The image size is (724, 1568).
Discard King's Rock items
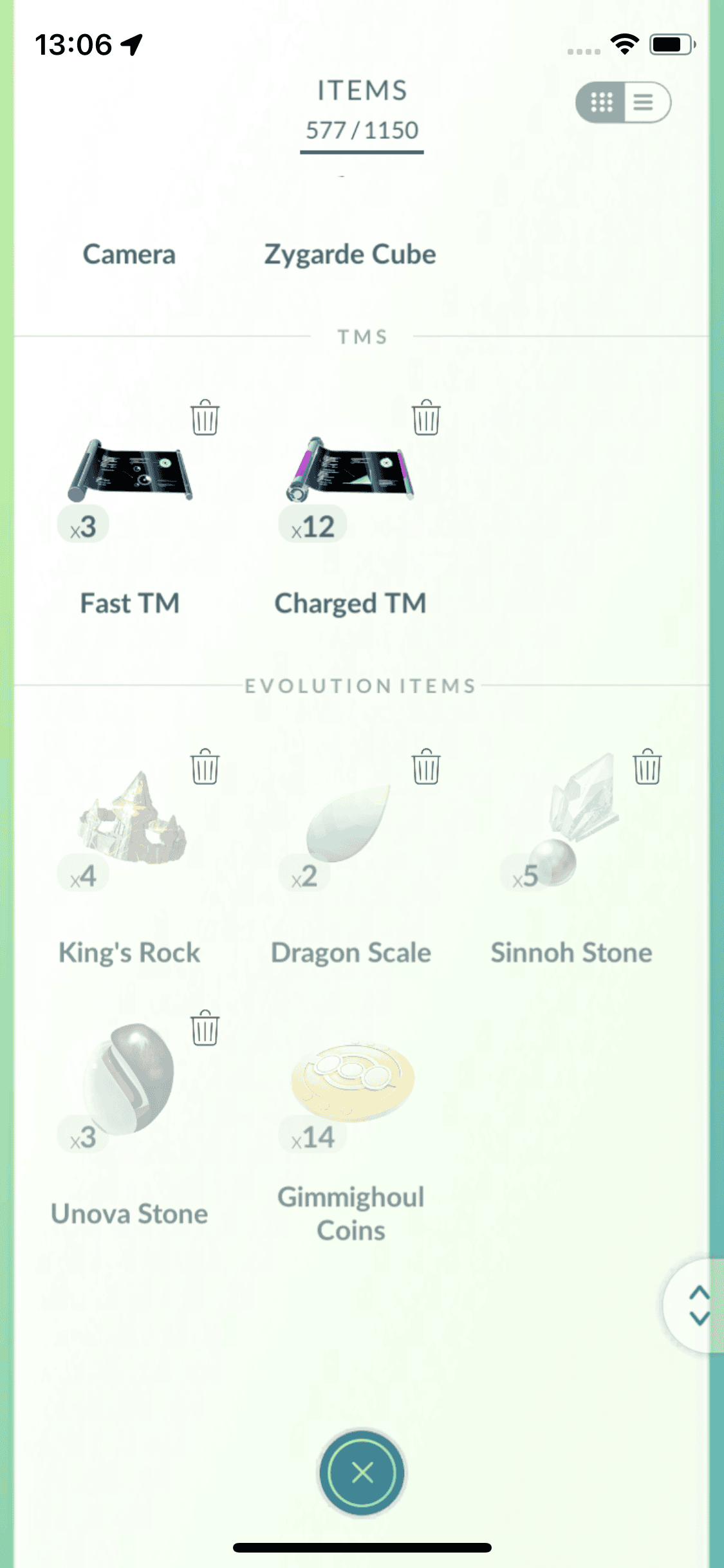click(x=205, y=767)
